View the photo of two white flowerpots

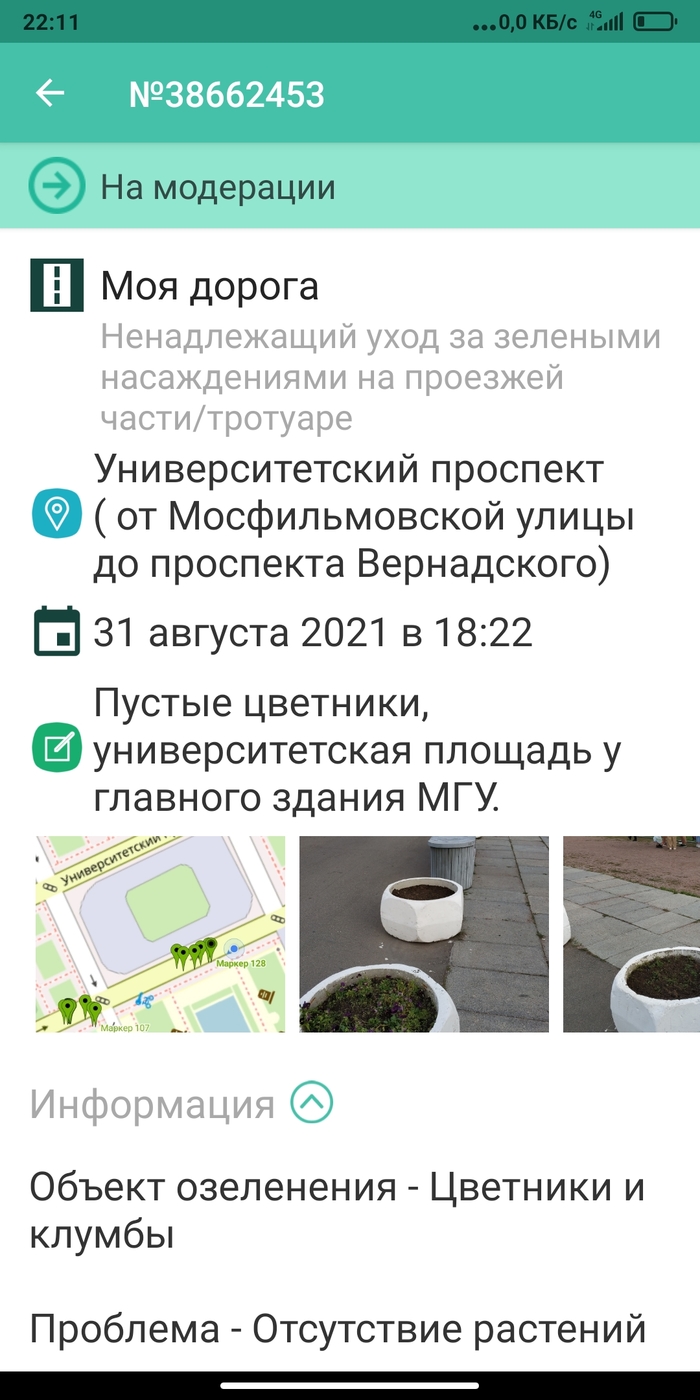[x=424, y=934]
